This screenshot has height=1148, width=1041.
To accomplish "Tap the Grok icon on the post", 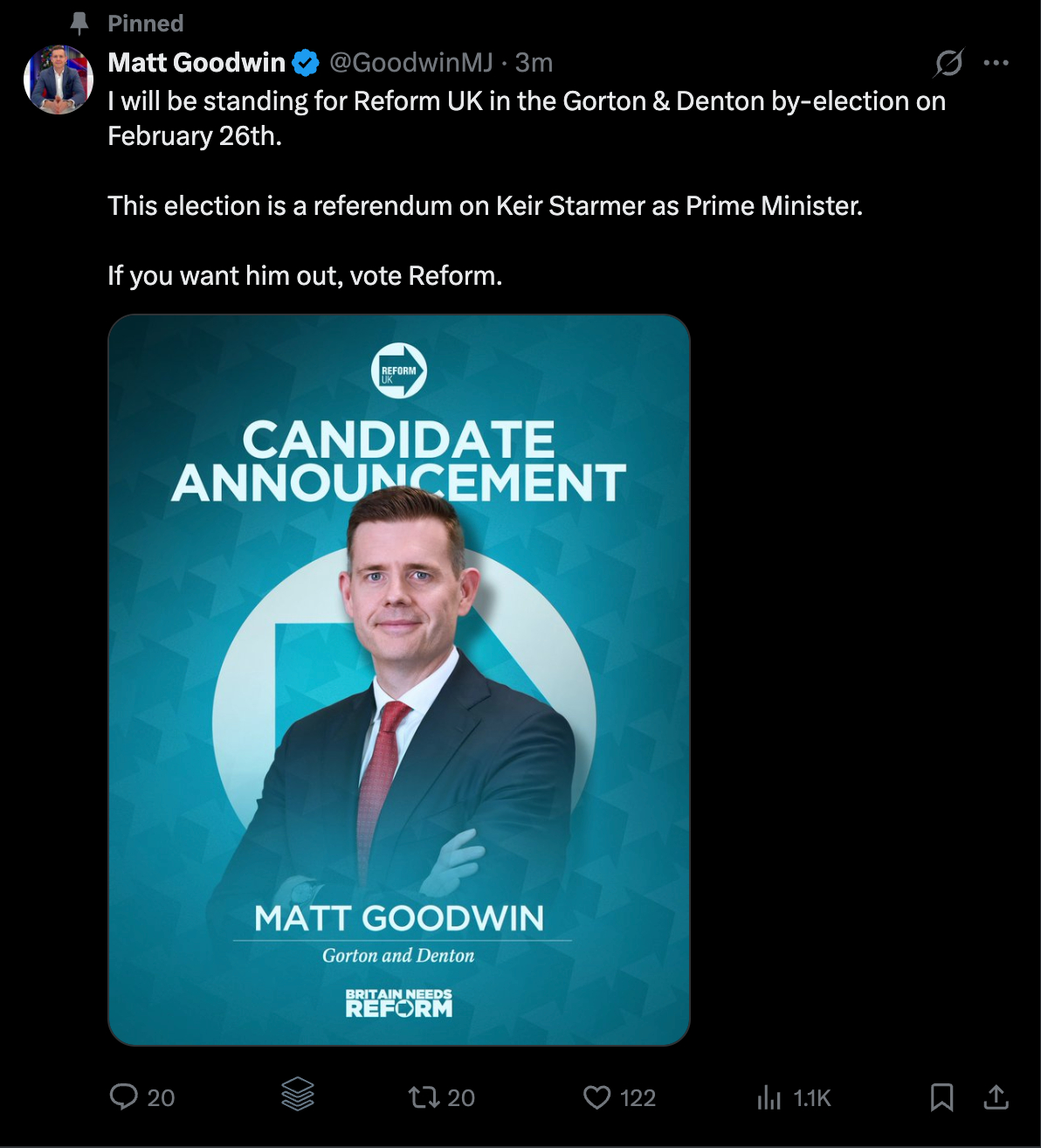I will (x=948, y=63).
